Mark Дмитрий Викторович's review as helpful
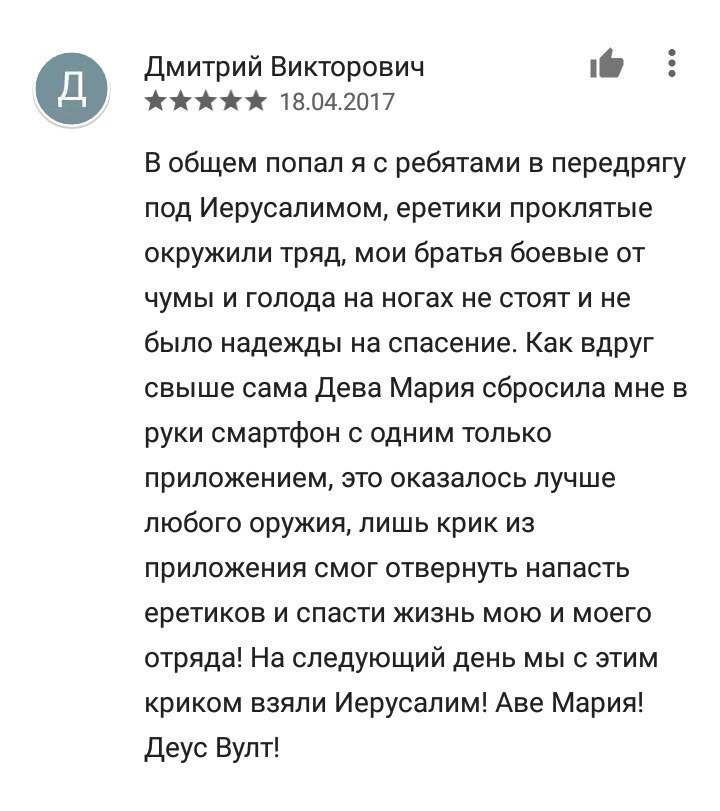Viewport: 720px width, 811px height. point(606,64)
